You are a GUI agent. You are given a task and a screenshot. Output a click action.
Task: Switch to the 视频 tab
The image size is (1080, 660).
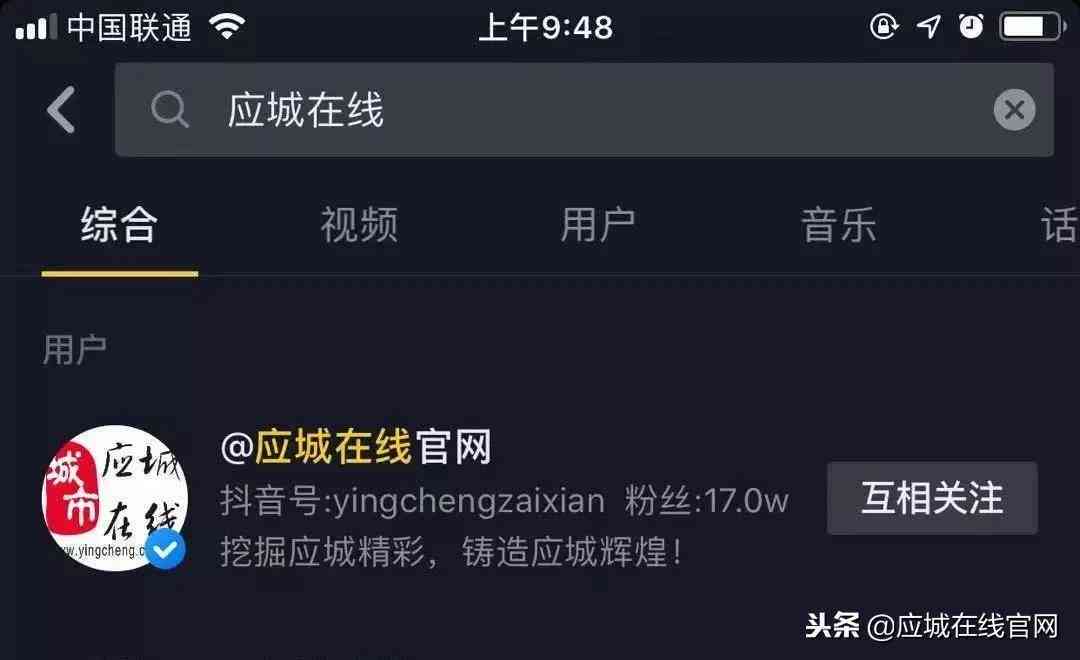pos(359,225)
